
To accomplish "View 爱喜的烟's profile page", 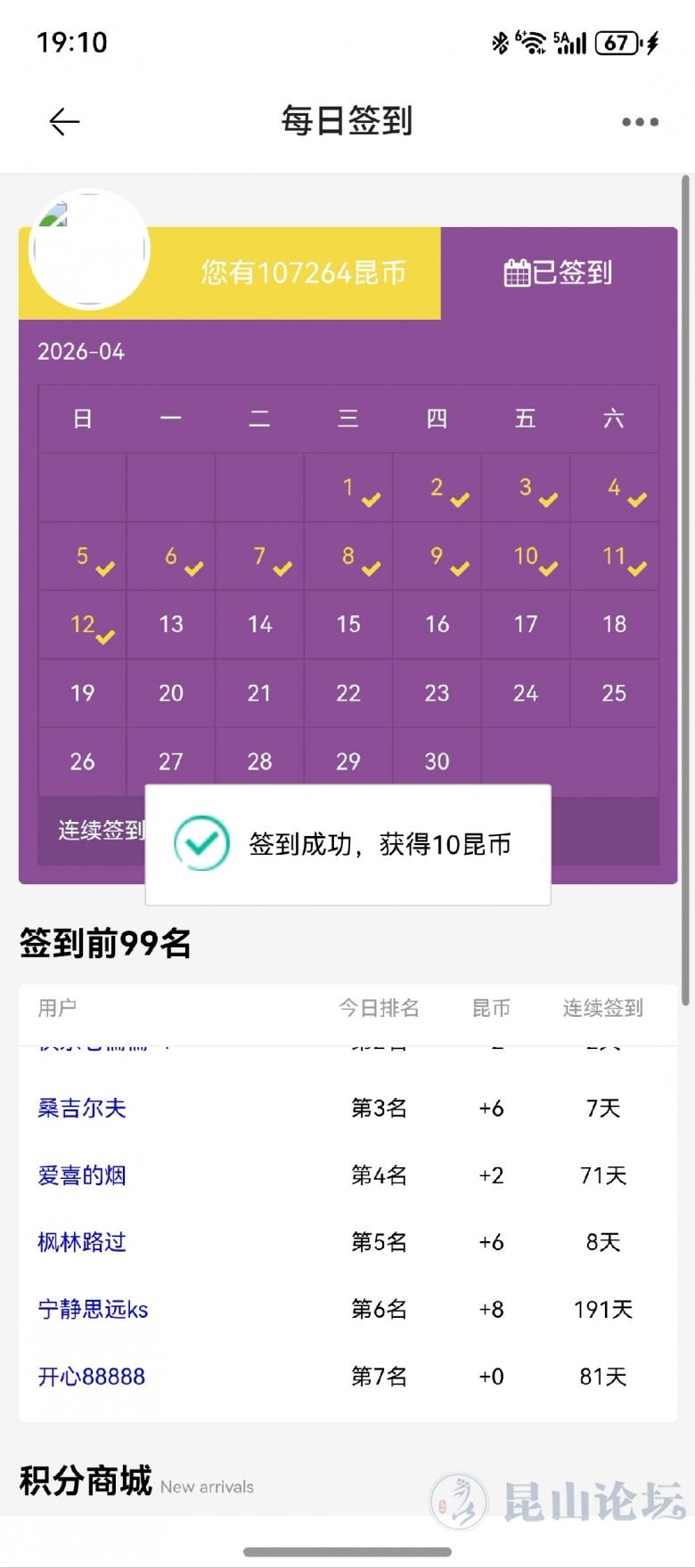I will [x=82, y=1175].
